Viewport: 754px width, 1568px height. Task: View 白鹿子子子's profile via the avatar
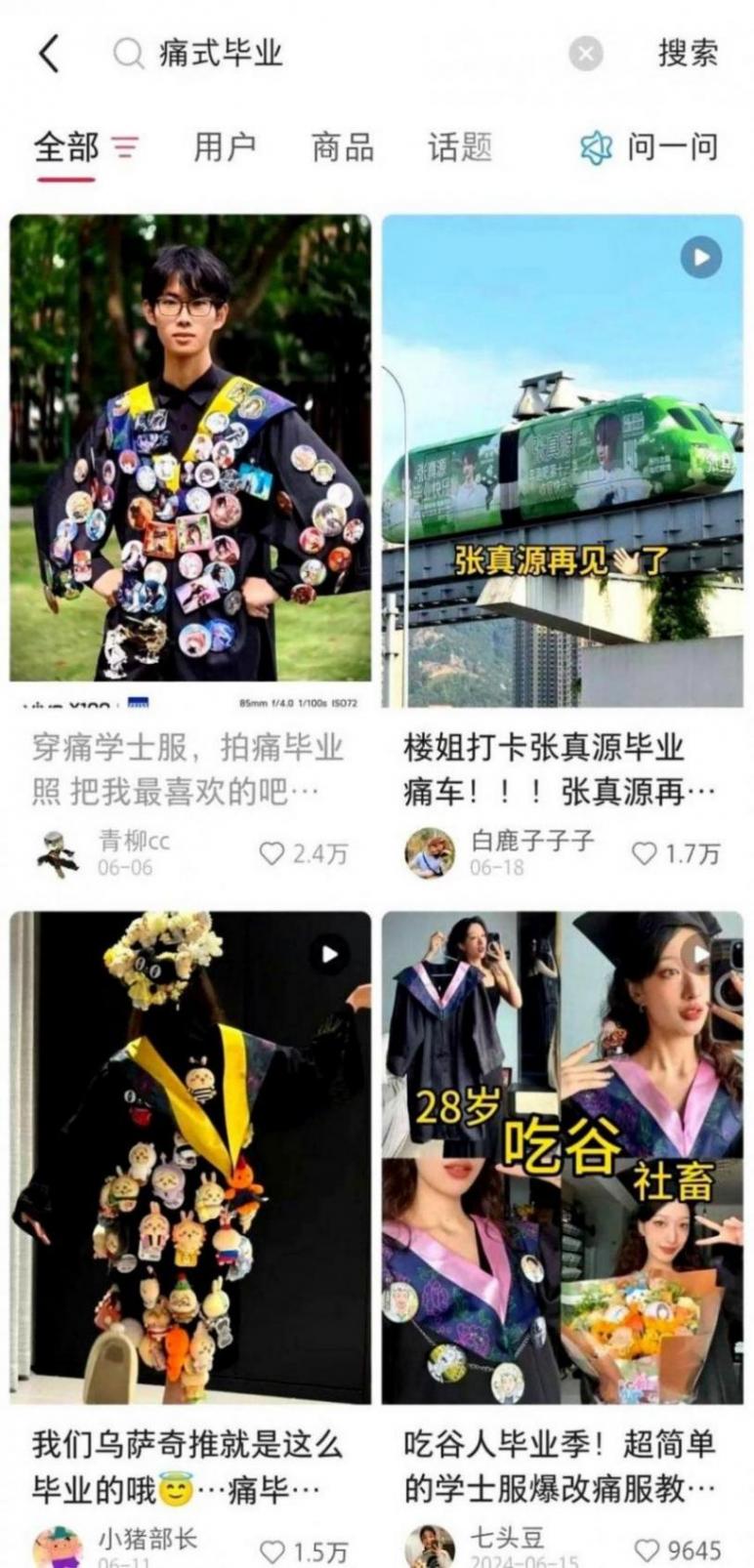pos(429,852)
